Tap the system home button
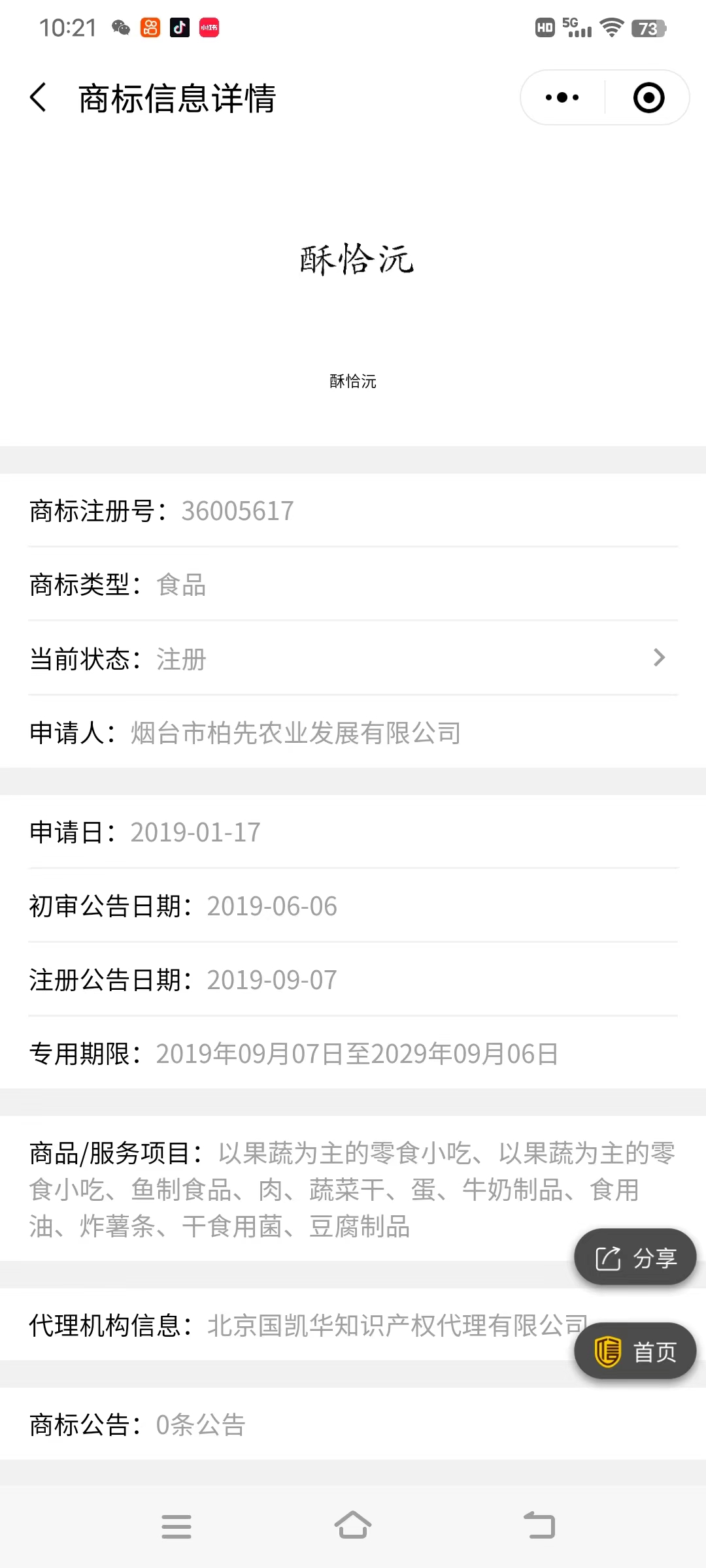Image resolution: width=706 pixels, height=1568 pixels. 353,1526
